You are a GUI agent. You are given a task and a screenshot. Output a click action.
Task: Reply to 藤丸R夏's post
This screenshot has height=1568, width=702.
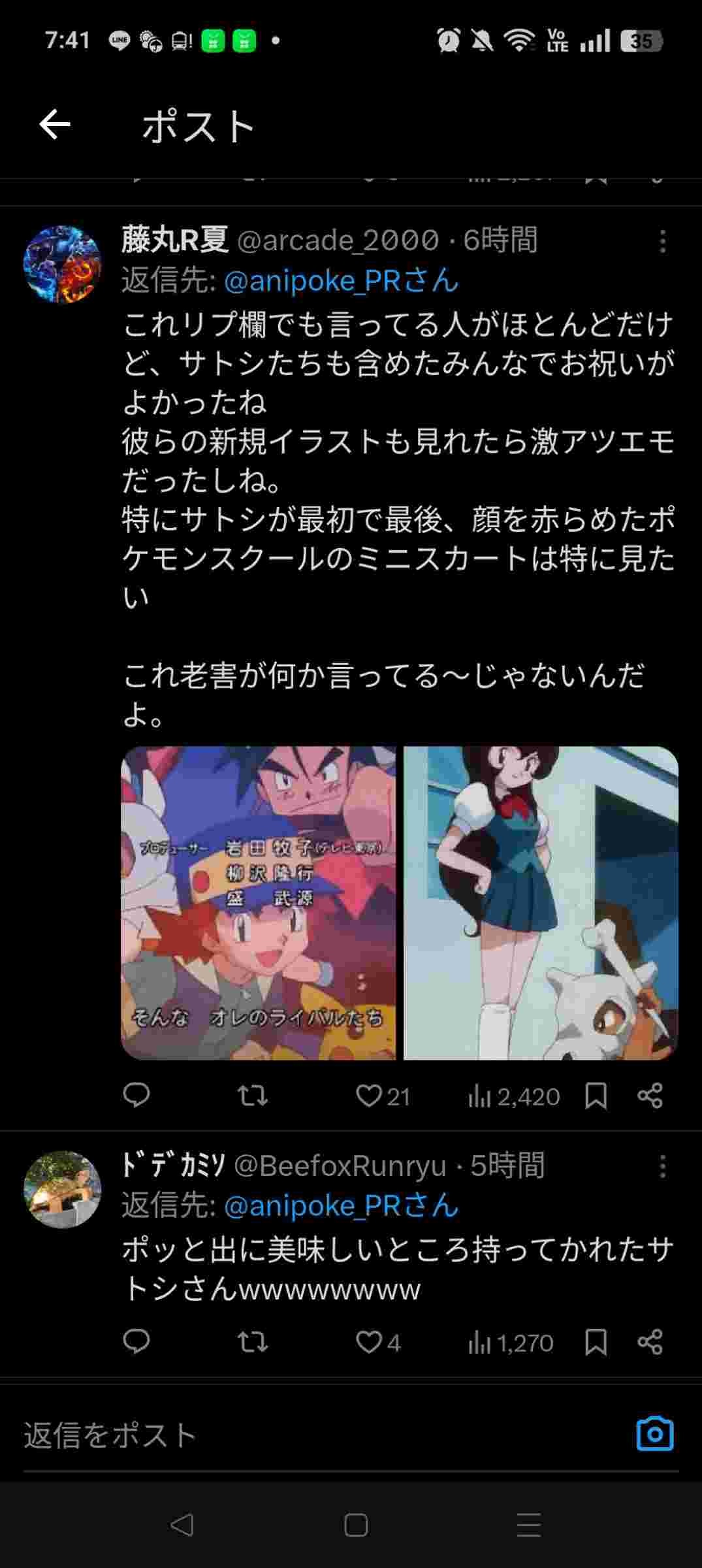(x=136, y=1096)
